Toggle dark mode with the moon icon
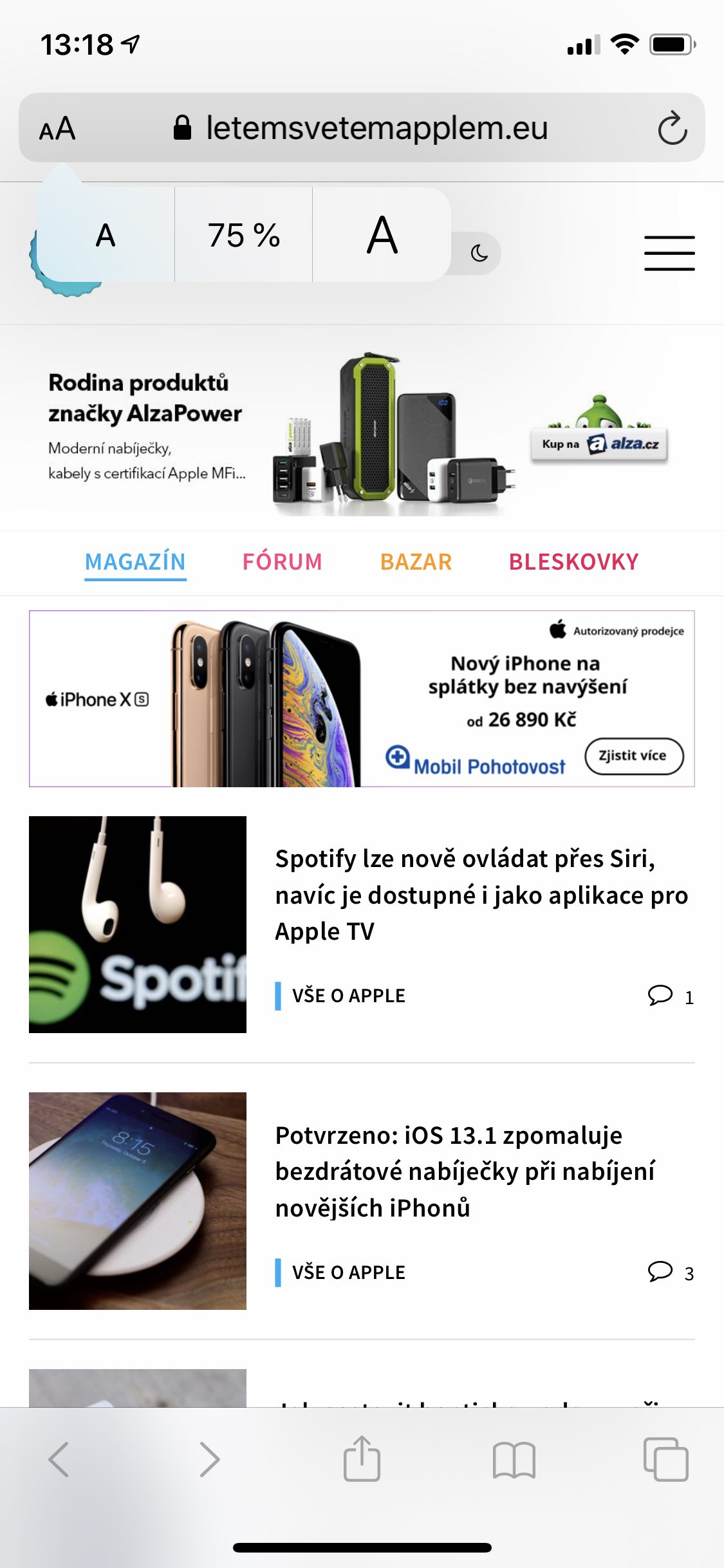Screen dimensions: 724x1568 [x=478, y=254]
